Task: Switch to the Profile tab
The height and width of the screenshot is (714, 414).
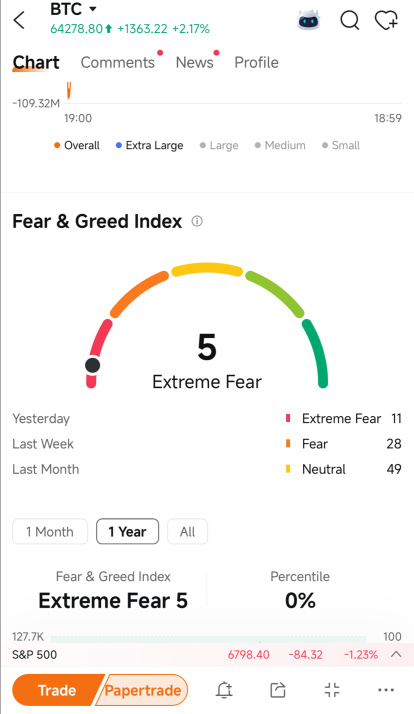Action: 256,62
